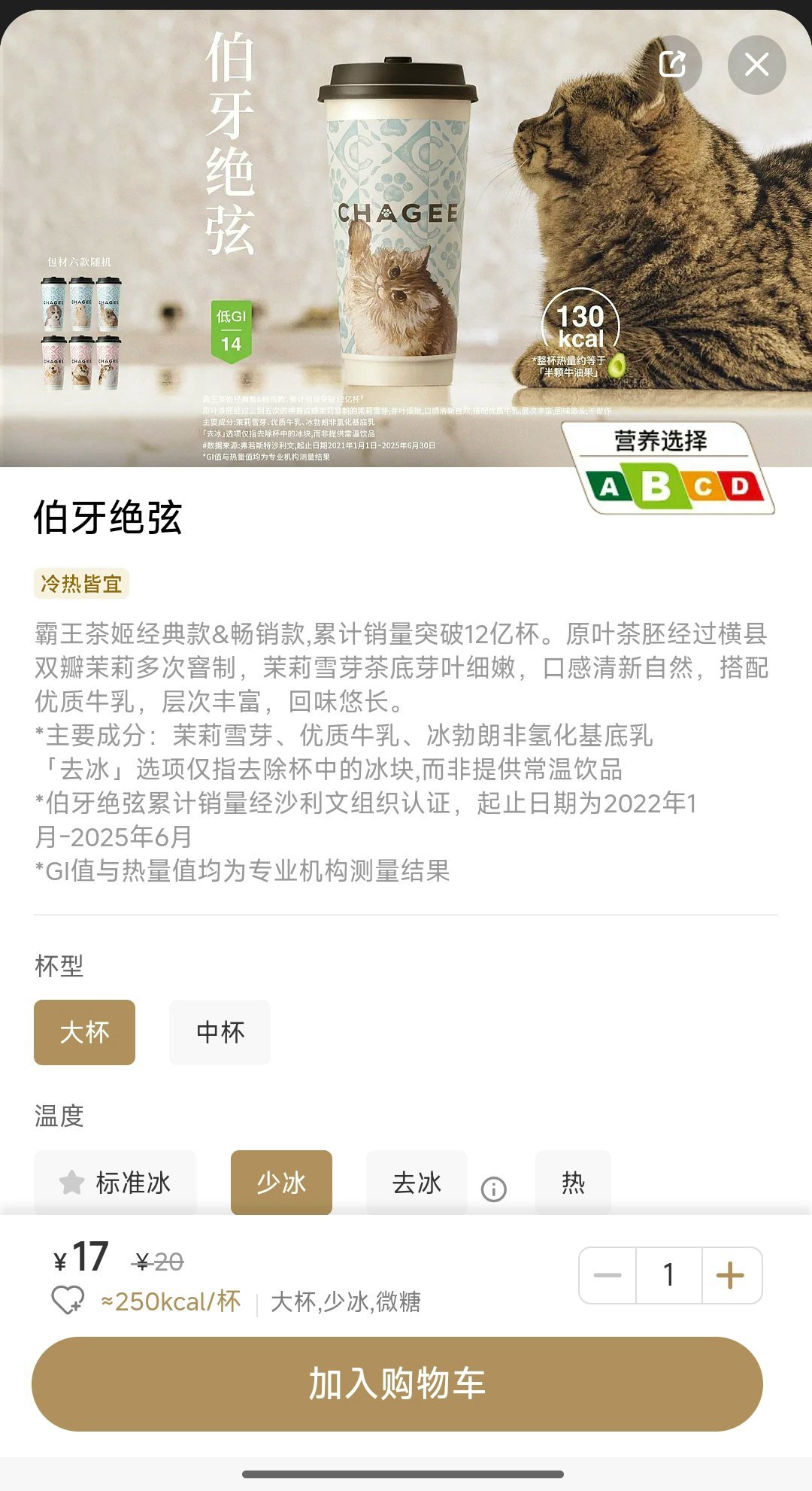Decrease the quantity by one
The image size is (812, 1491).
point(607,1275)
